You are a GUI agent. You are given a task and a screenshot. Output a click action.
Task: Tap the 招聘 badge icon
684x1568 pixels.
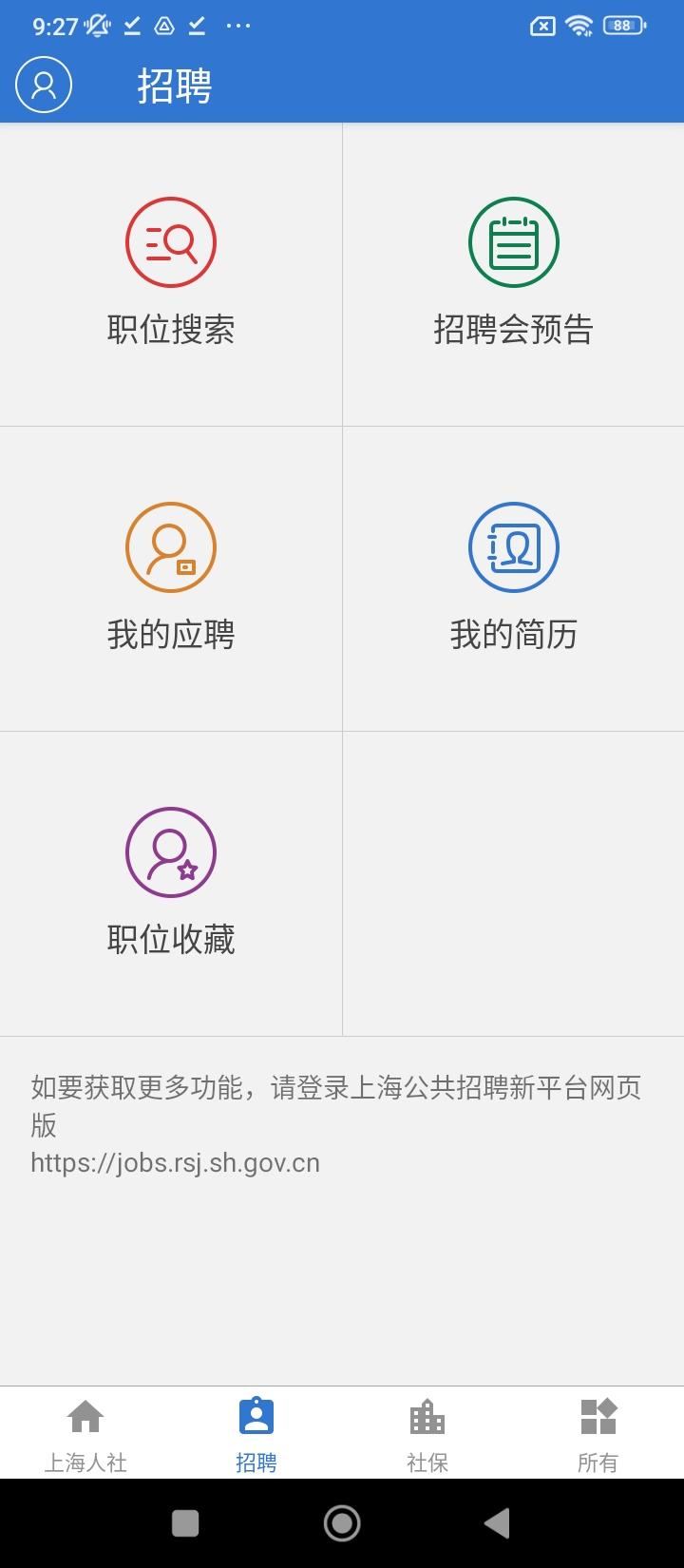click(256, 1416)
